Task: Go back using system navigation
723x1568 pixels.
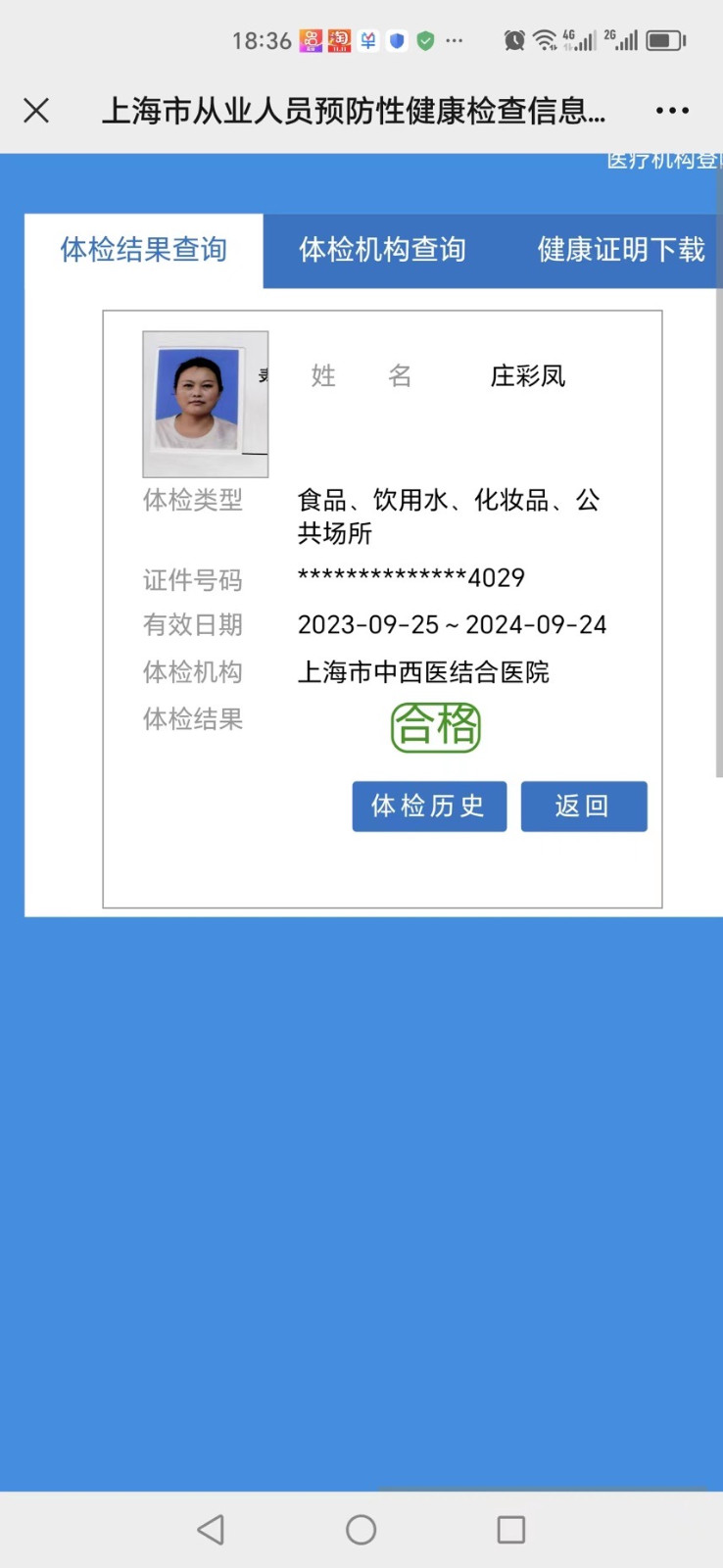Action: coord(211,1529)
